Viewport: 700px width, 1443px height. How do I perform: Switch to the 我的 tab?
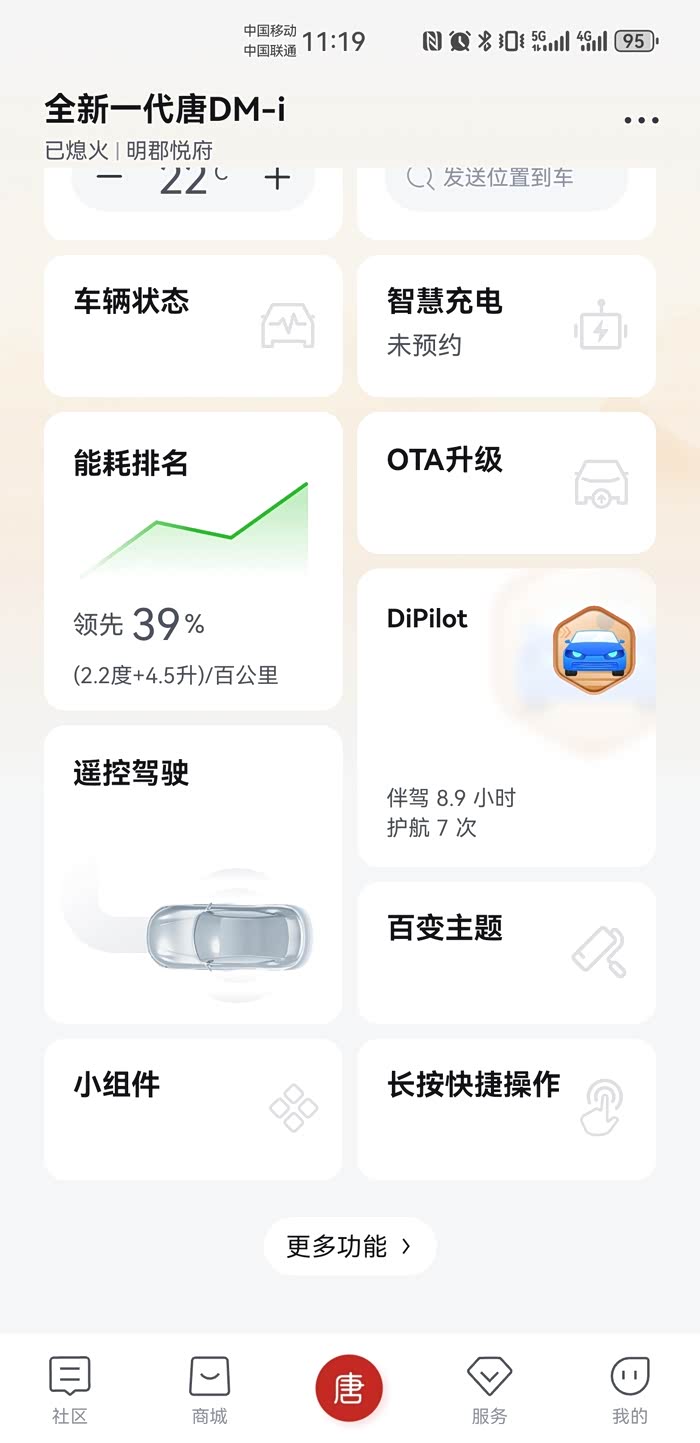(630, 1389)
